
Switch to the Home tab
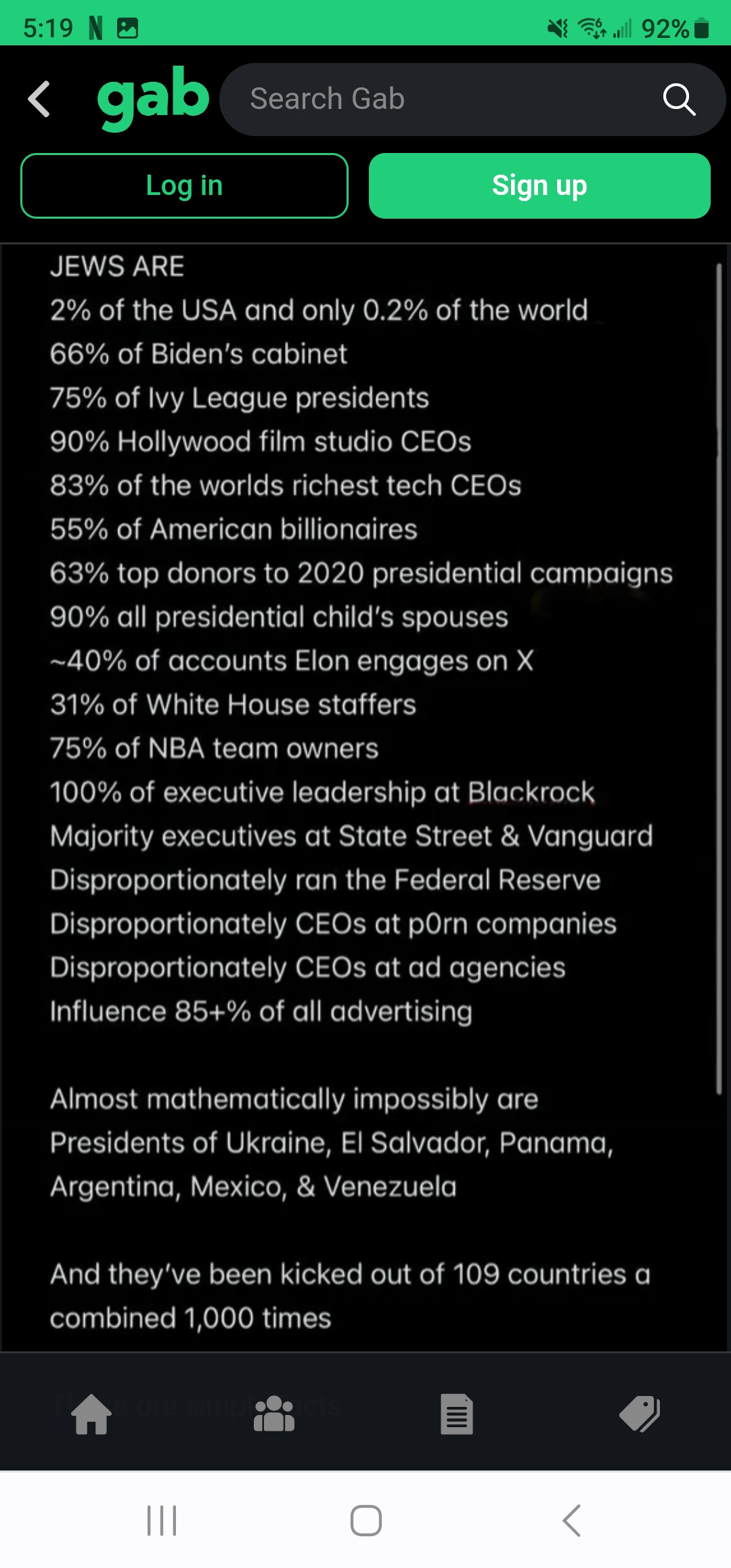click(x=91, y=1414)
